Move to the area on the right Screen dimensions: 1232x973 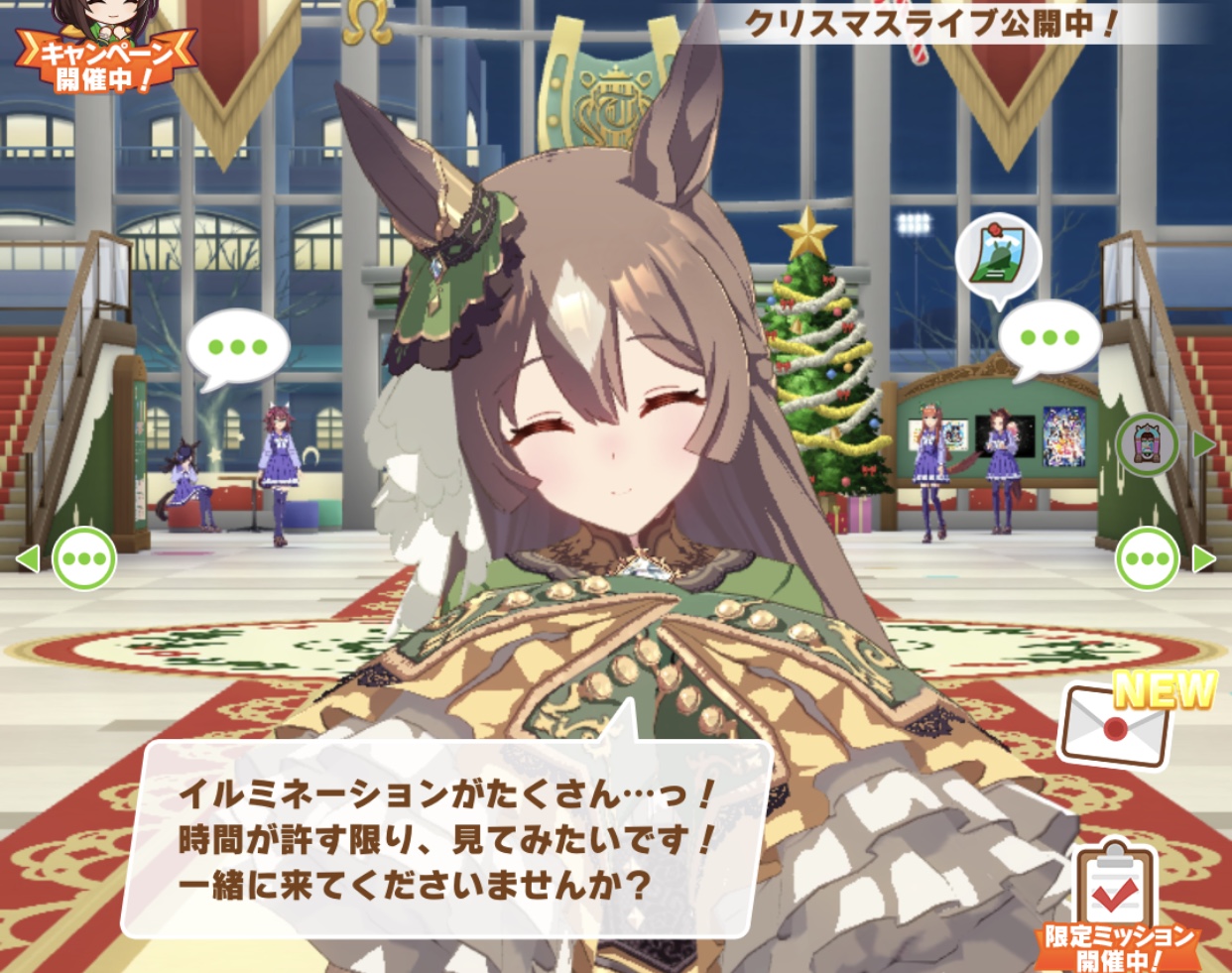click(1203, 559)
